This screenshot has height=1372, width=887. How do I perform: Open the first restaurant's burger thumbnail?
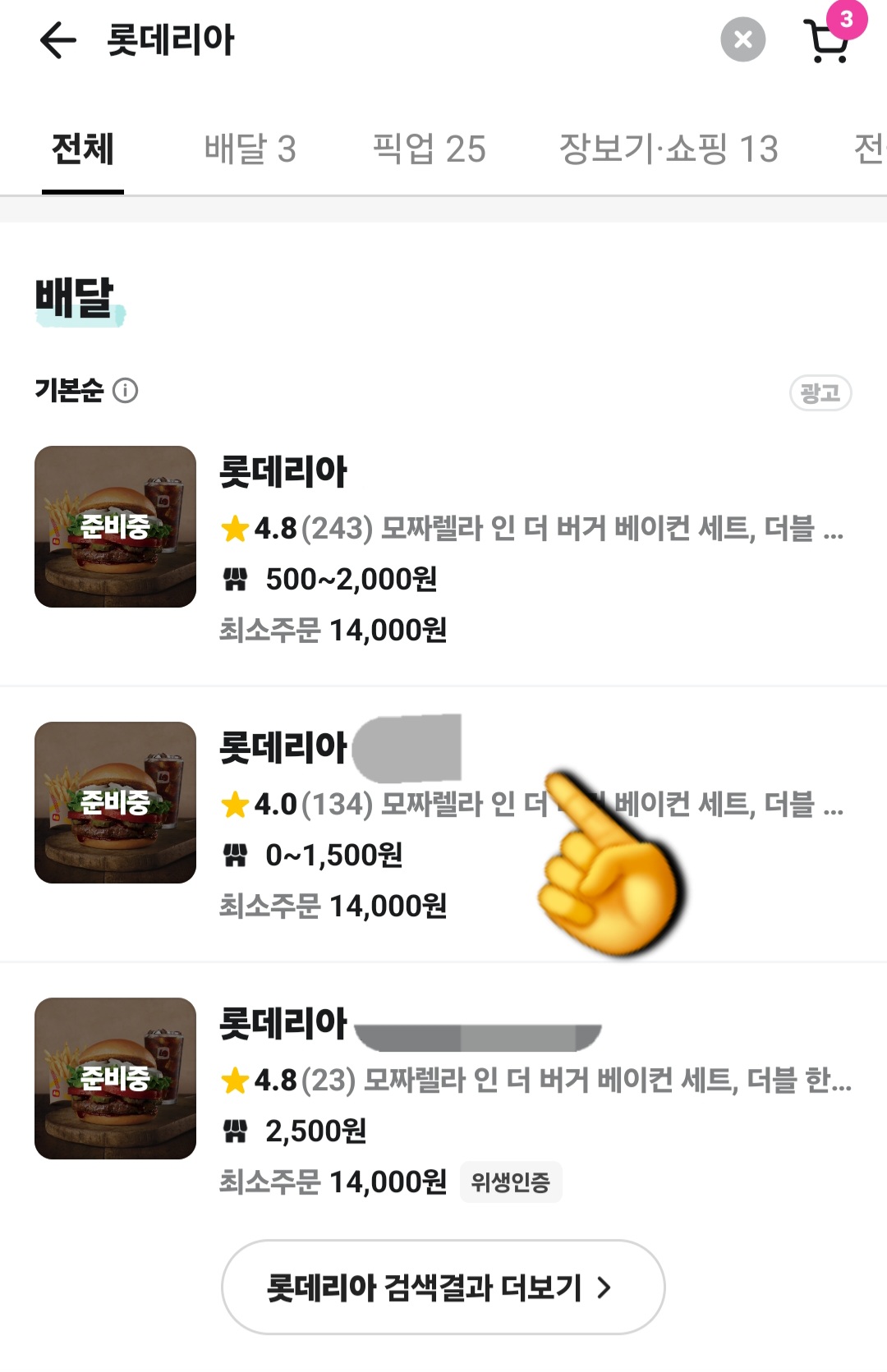click(x=115, y=525)
